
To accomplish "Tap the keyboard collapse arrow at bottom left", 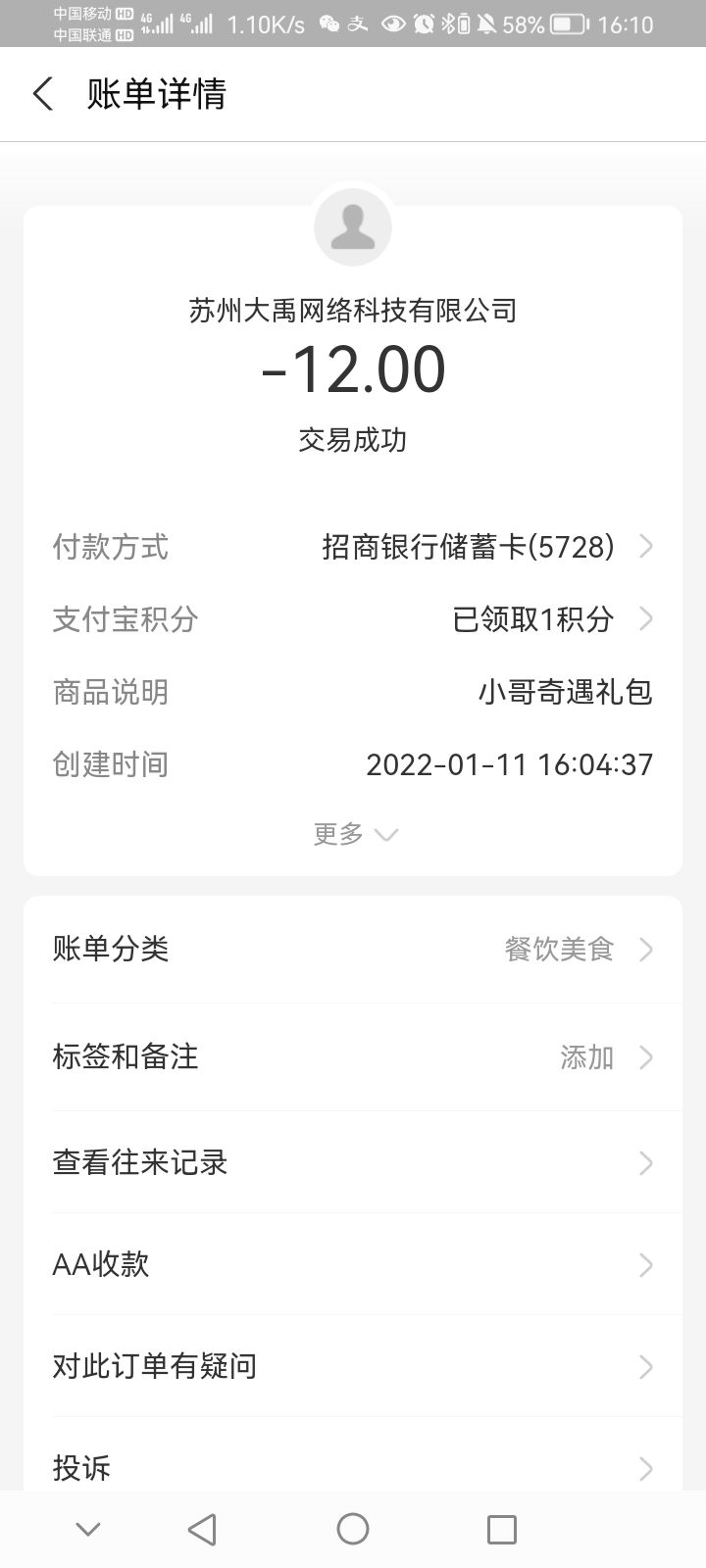I will point(88,1528).
